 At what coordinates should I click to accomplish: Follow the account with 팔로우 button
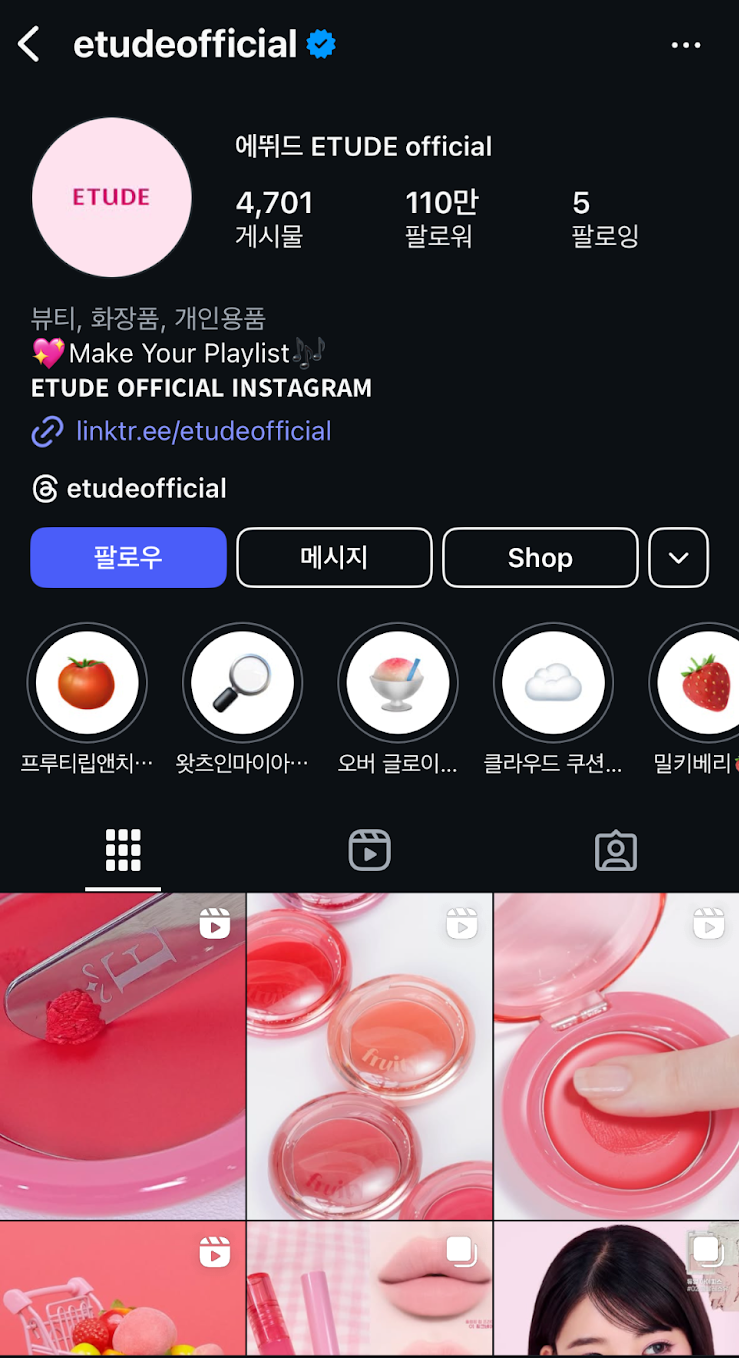click(128, 557)
